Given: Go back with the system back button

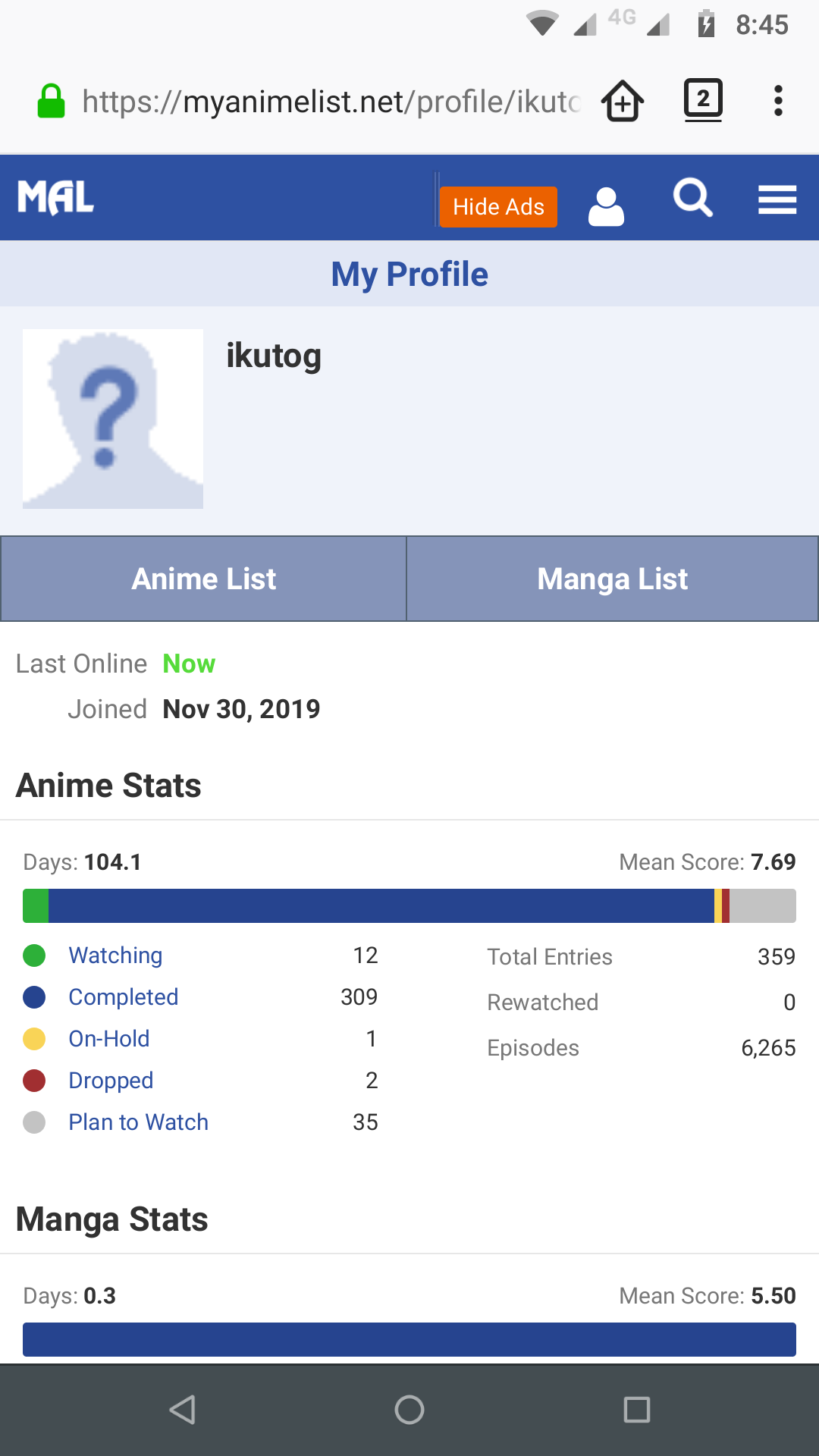Looking at the screenshot, I should point(182,1410).
